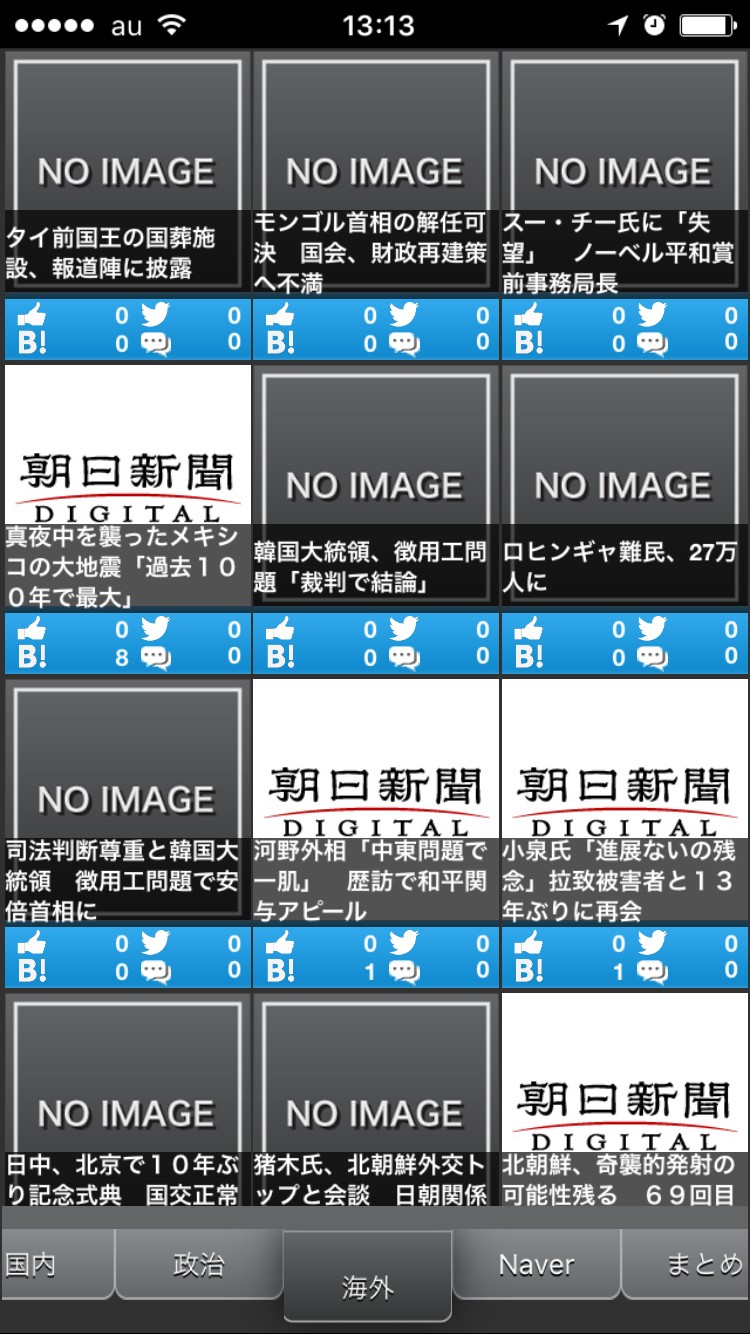The width and height of the screenshot is (750, 1334).
Task: Read 河野外相「中東問題で一肌」 article
Action: [375, 800]
